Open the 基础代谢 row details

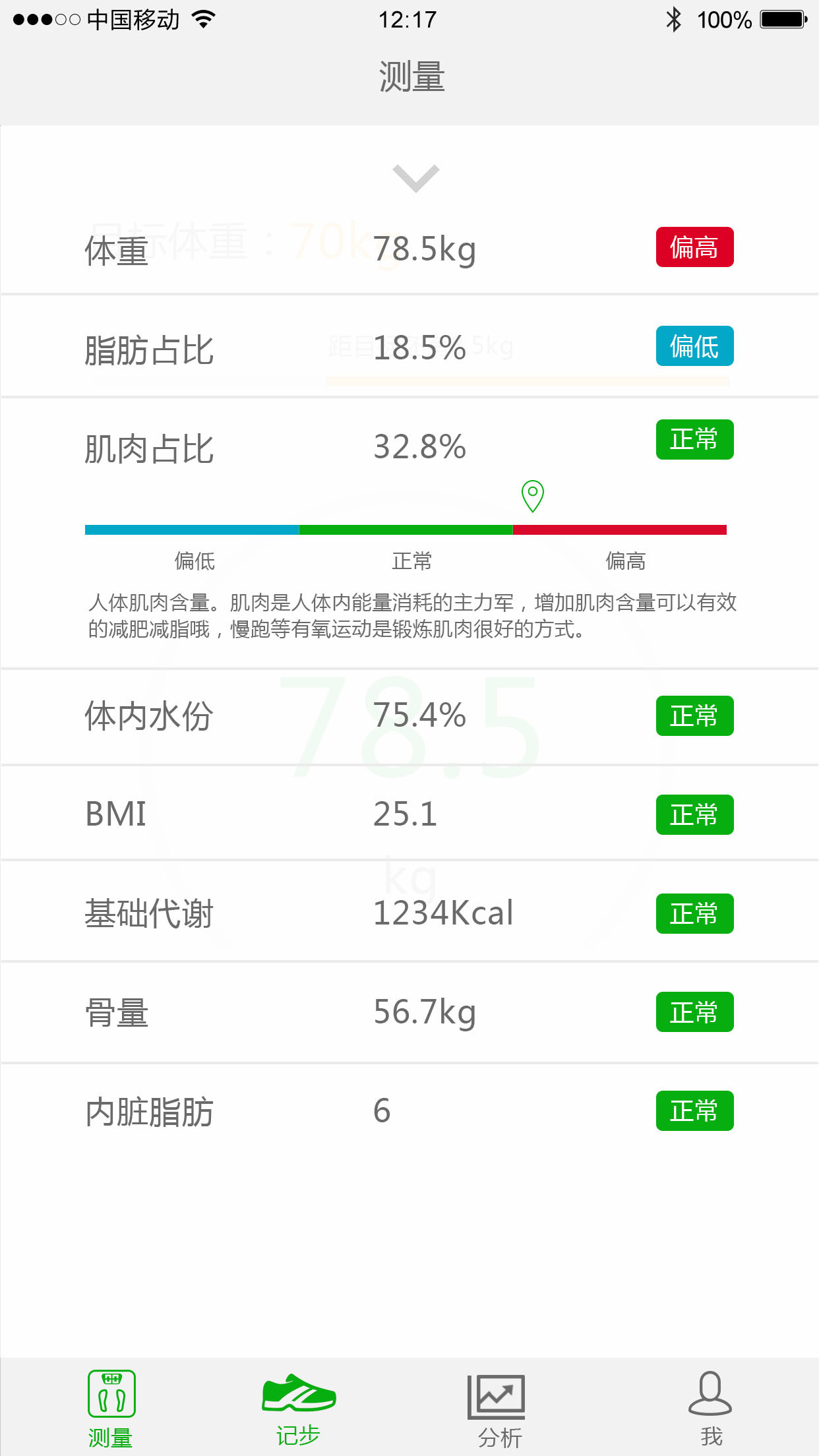pos(409,913)
